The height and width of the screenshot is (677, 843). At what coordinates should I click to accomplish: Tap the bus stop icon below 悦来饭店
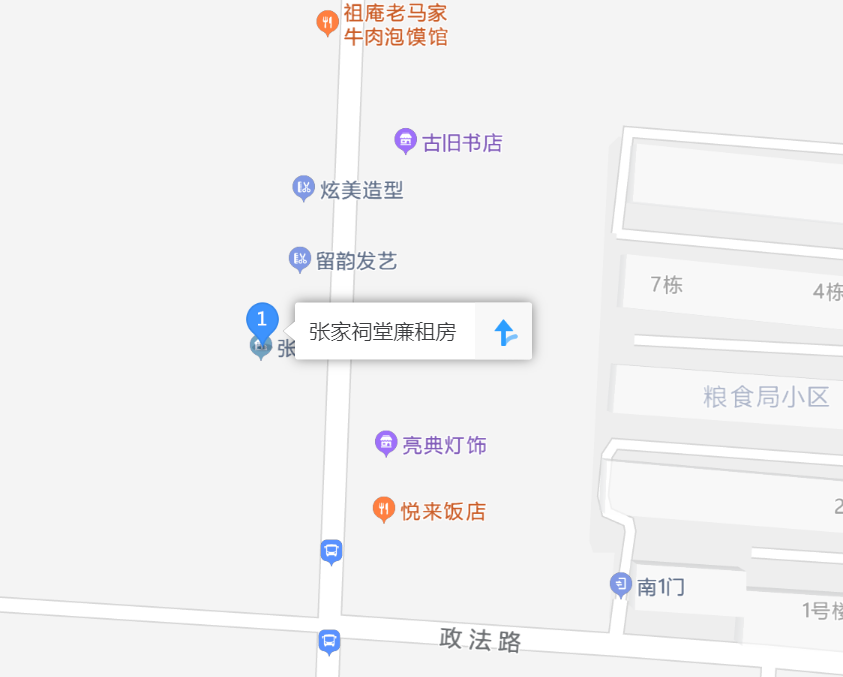click(332, 551)
